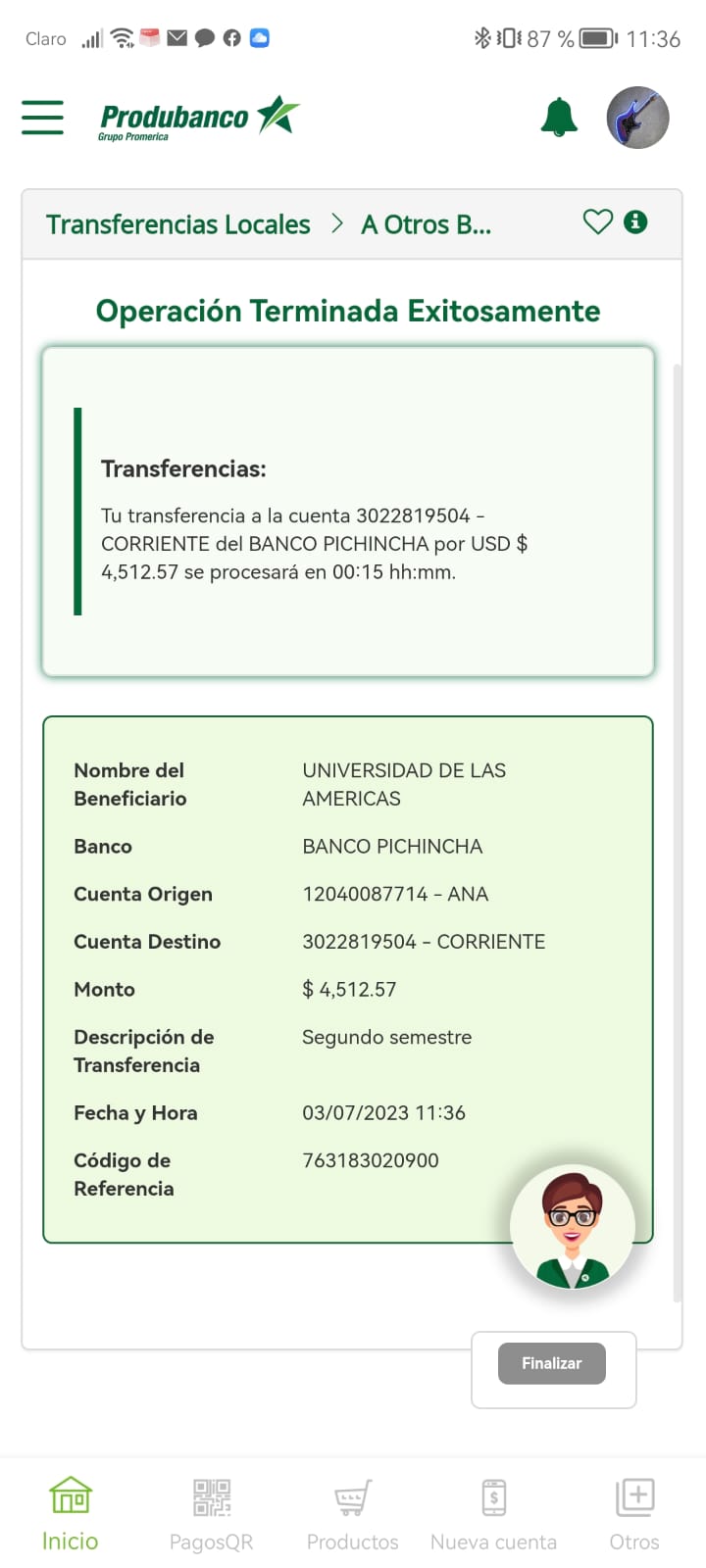Tap the Finalizar button
Viewport: 706px width, 1568px height.
point(551,1363)
